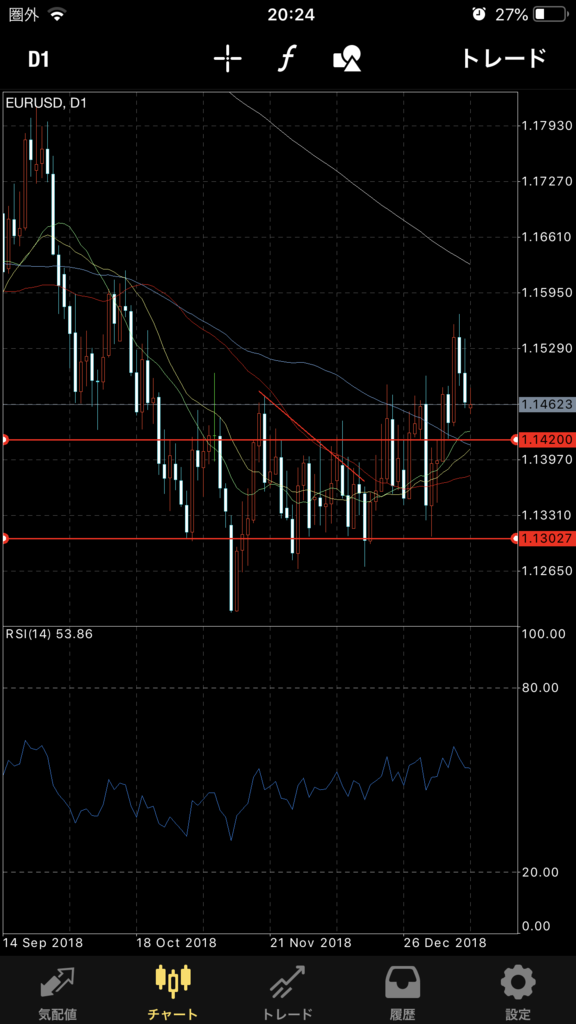Open the indicators function menu
This screenshot has width=576, height=1024.
(287, 59)
